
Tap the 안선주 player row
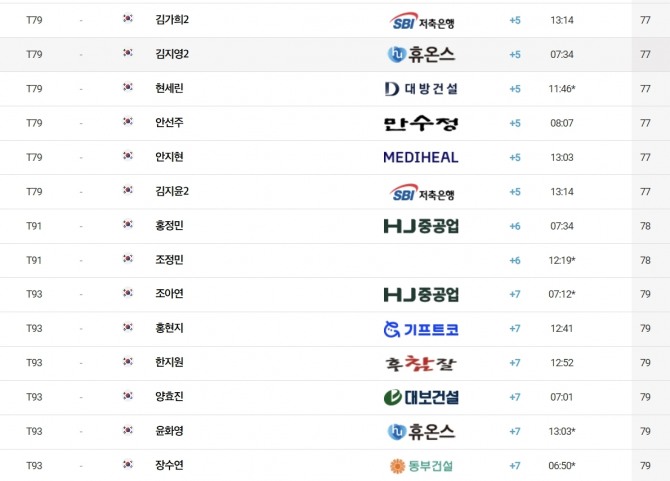(335, 123)
